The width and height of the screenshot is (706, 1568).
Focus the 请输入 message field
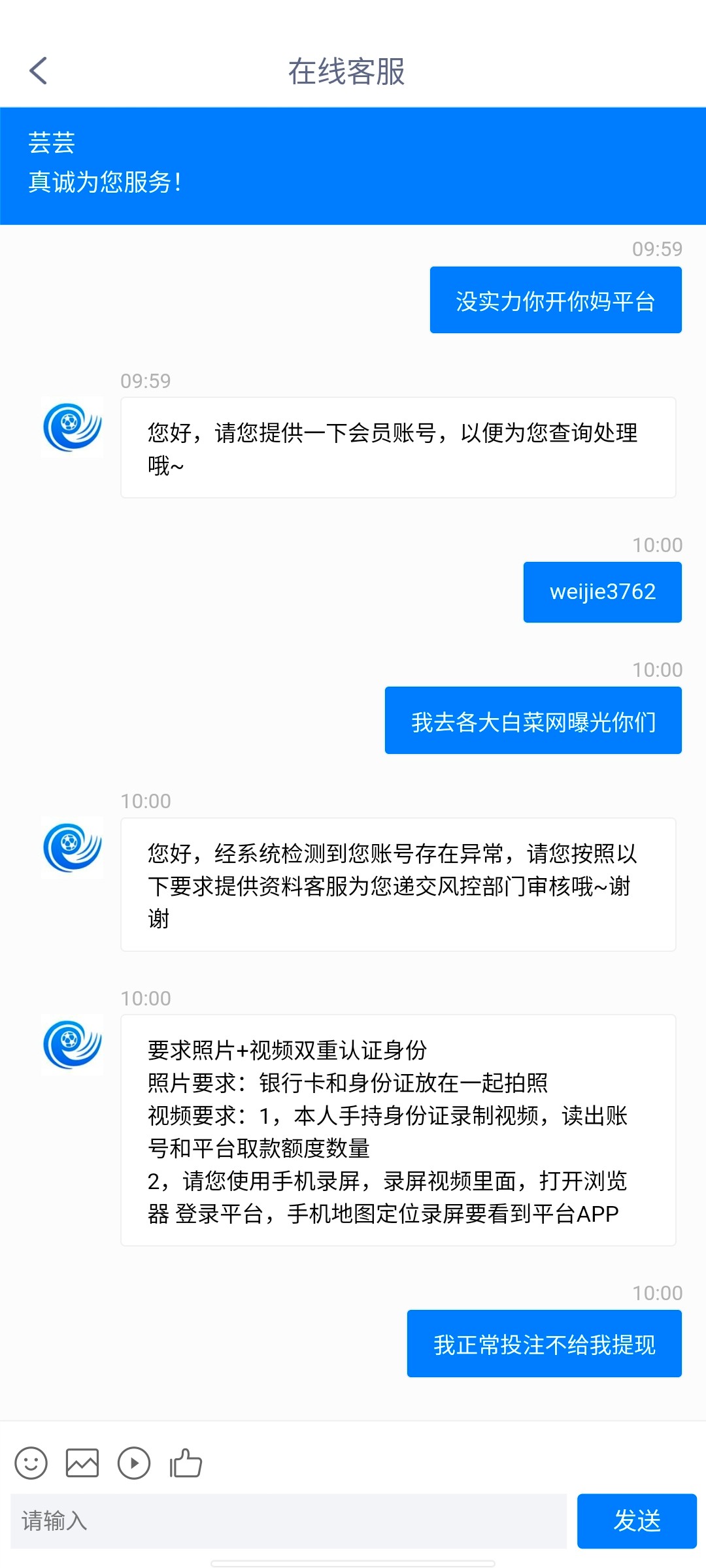[x=288, y=1521]
